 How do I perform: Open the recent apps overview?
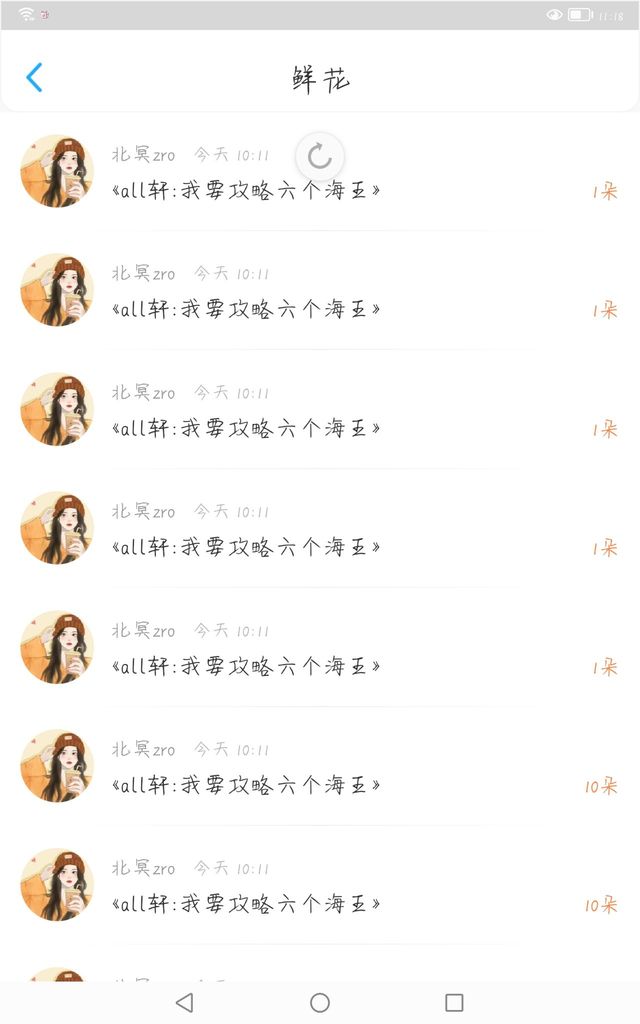click(x=454, y=1002)
